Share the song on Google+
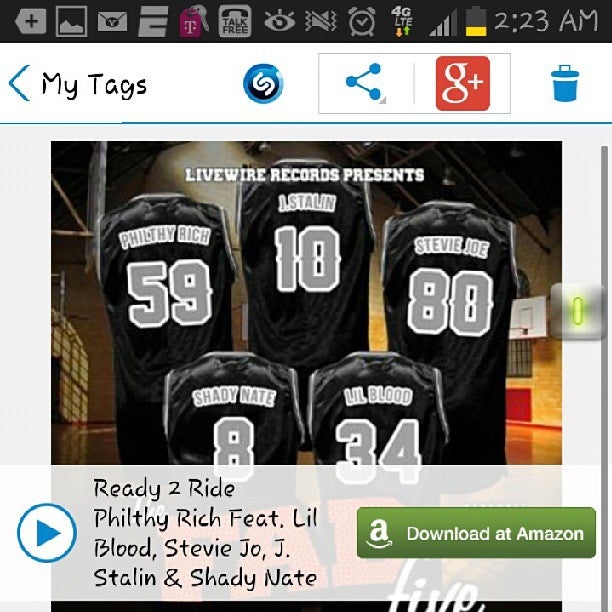 (462, 83)
